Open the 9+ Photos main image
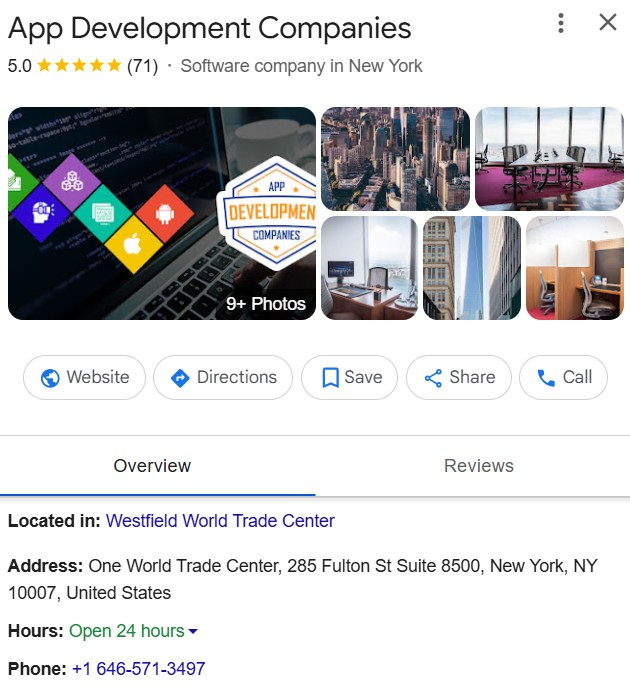The height and width of the screenshot is (691, 630). (x=162, y=213)
